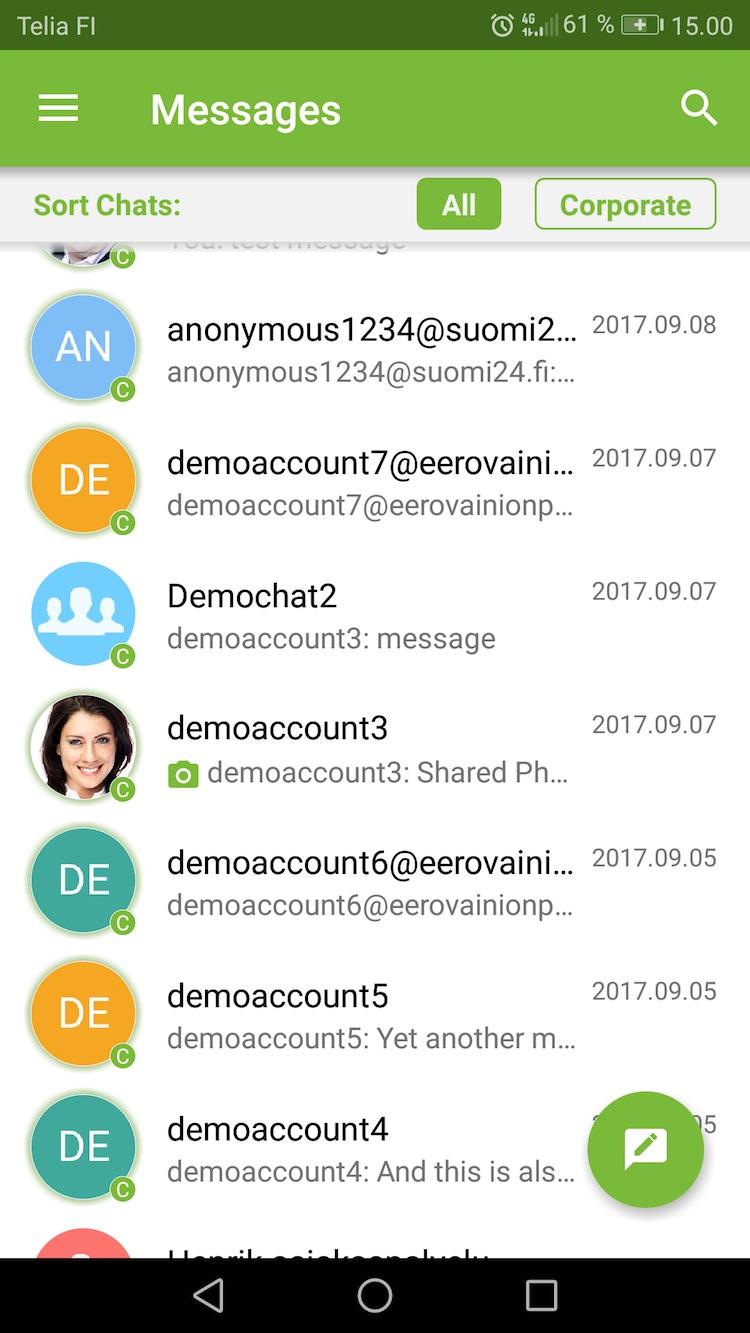
Task: Compose a new message
Action: (645, 1149)
